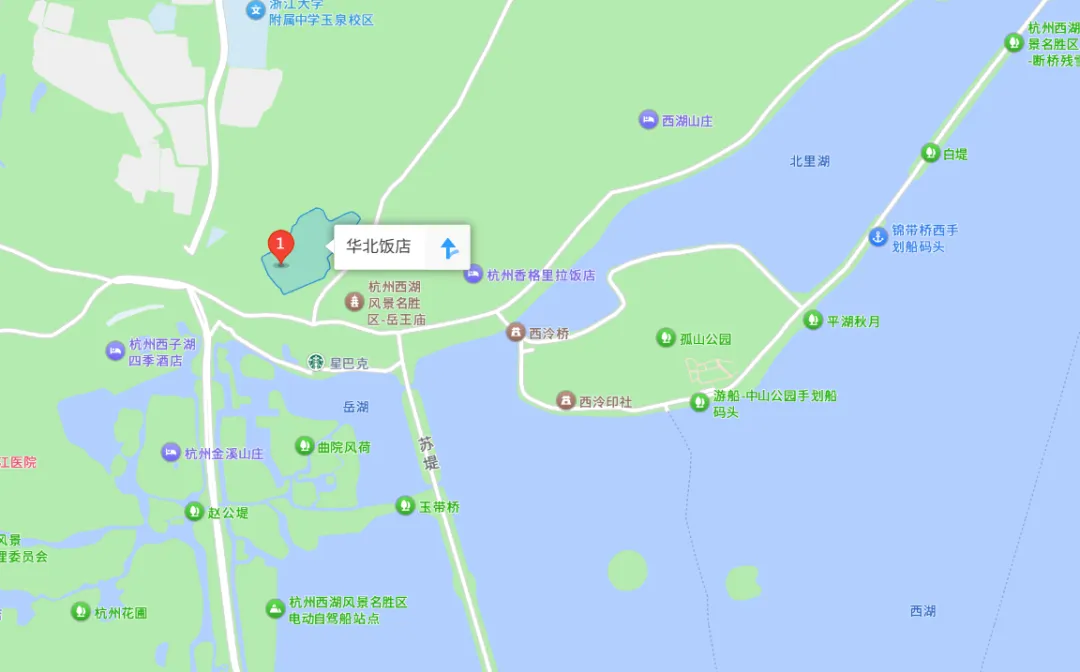Viewport: 1080px width, 672px height.
Task: Tap the 西泠桥 landmark marker
Action: coord(515,333)
